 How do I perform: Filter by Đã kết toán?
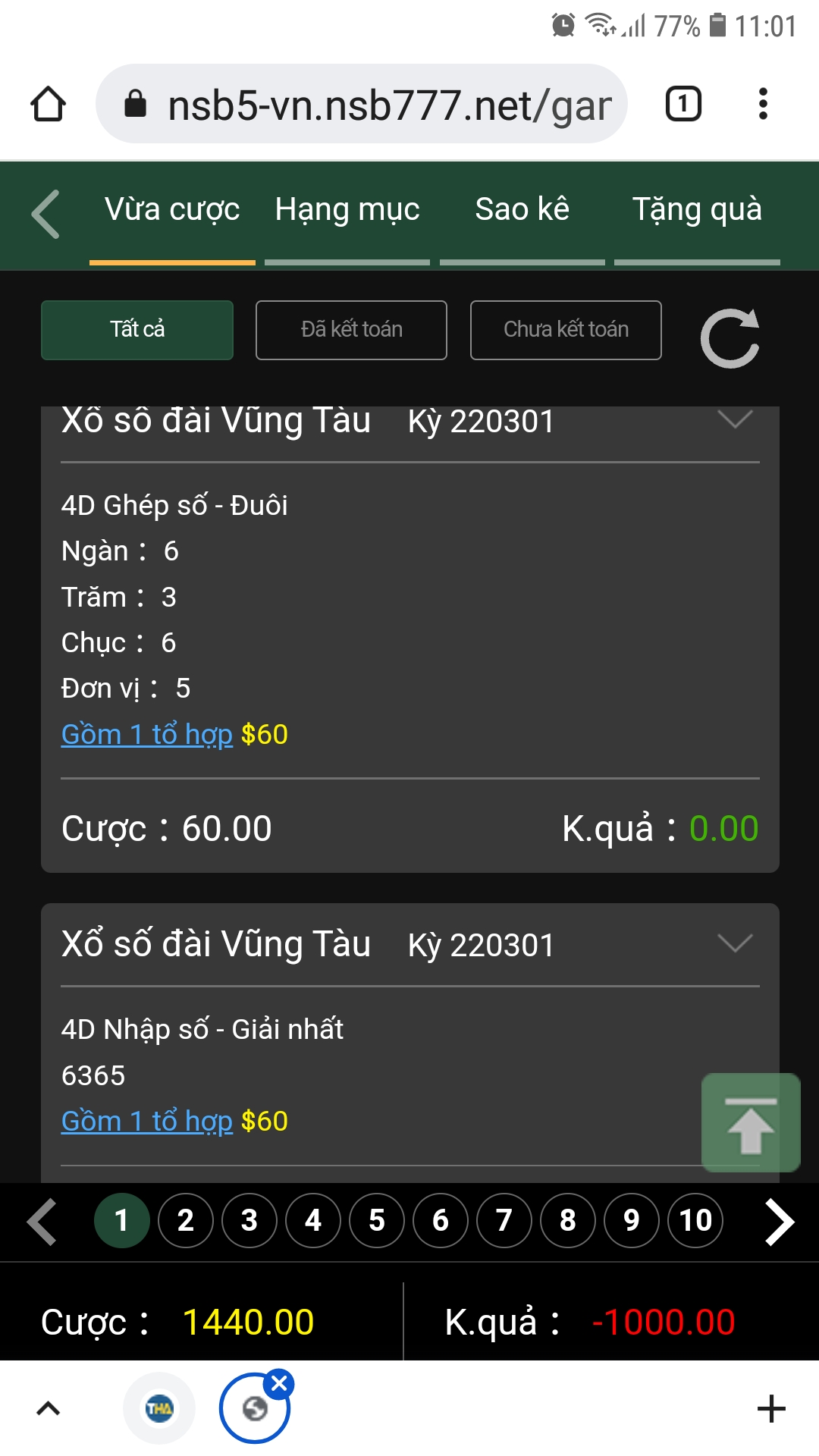[351, 330]
